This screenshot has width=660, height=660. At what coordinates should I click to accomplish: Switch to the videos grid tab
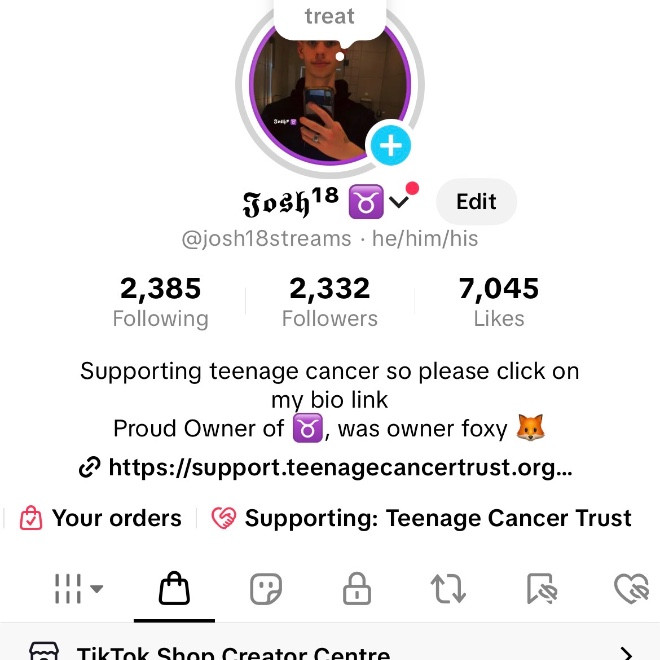[x=77, y=589]
